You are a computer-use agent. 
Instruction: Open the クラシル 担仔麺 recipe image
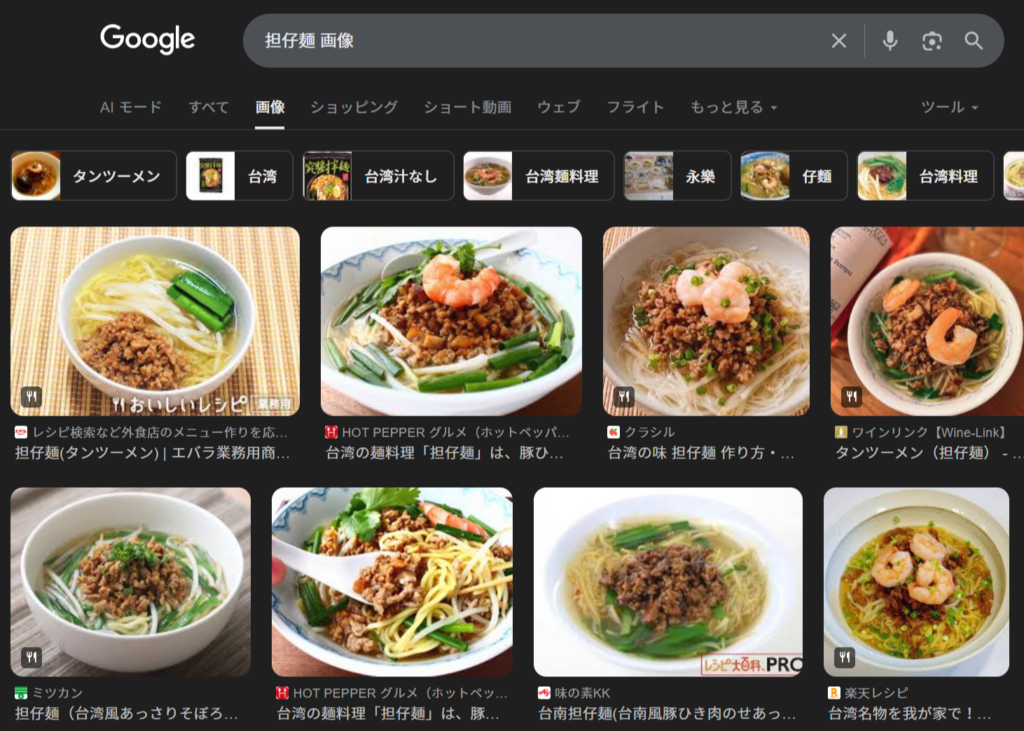click(706, 321)
